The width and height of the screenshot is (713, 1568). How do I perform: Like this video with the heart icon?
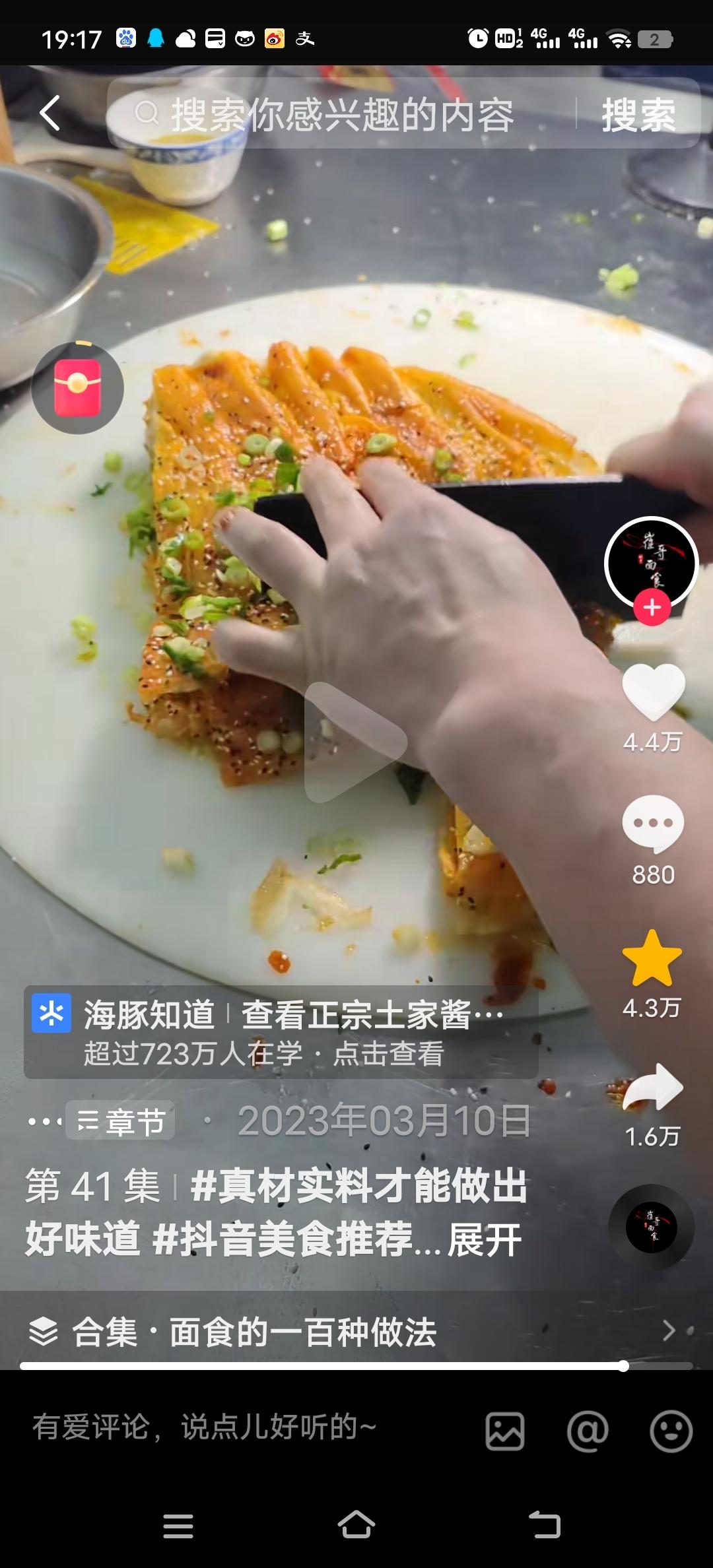tap(653, 692)
